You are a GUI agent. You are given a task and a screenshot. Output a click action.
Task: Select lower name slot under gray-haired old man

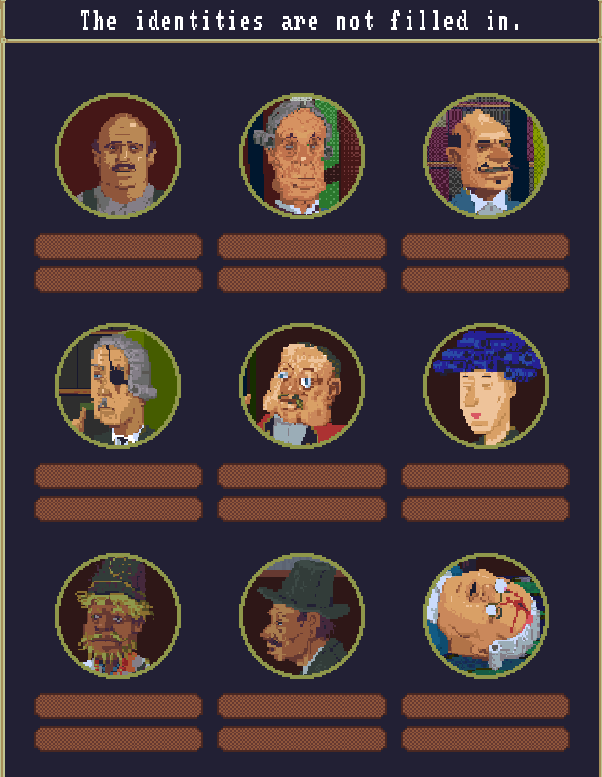[302, 279]
